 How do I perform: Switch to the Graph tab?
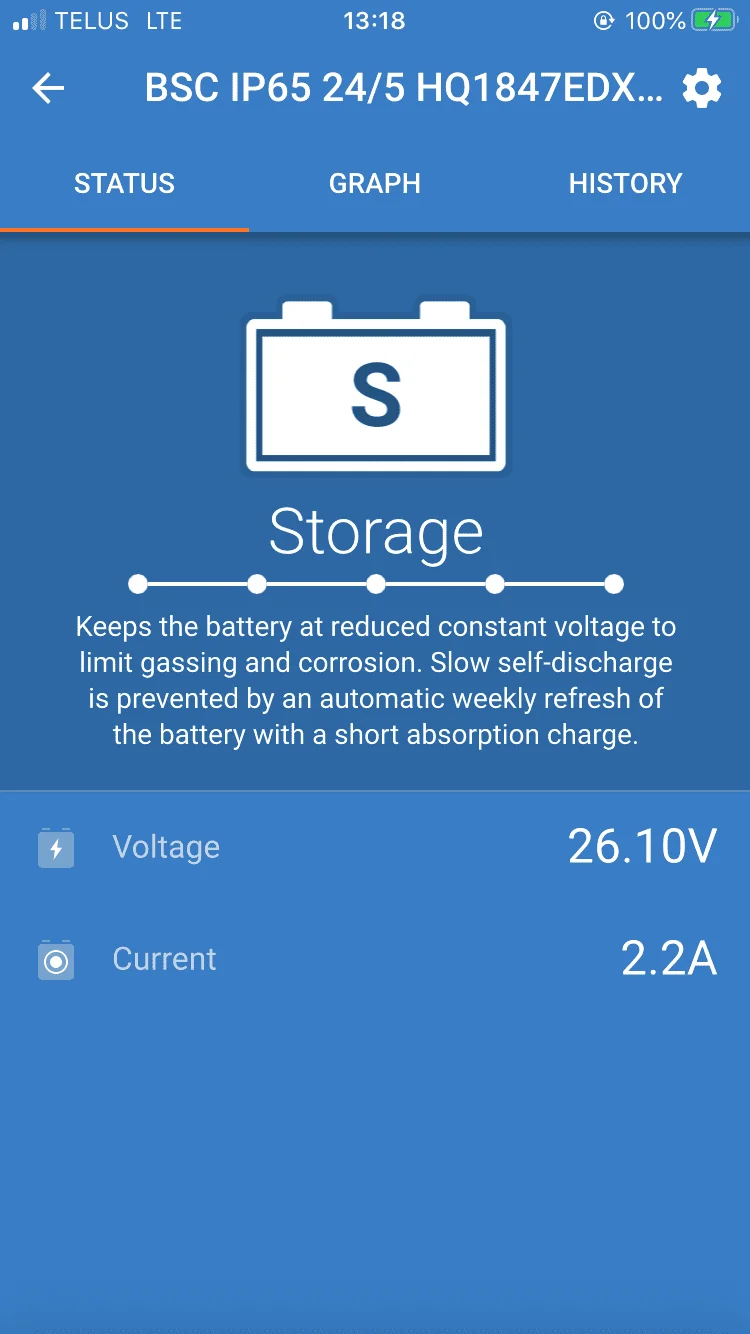click(375, 184)
